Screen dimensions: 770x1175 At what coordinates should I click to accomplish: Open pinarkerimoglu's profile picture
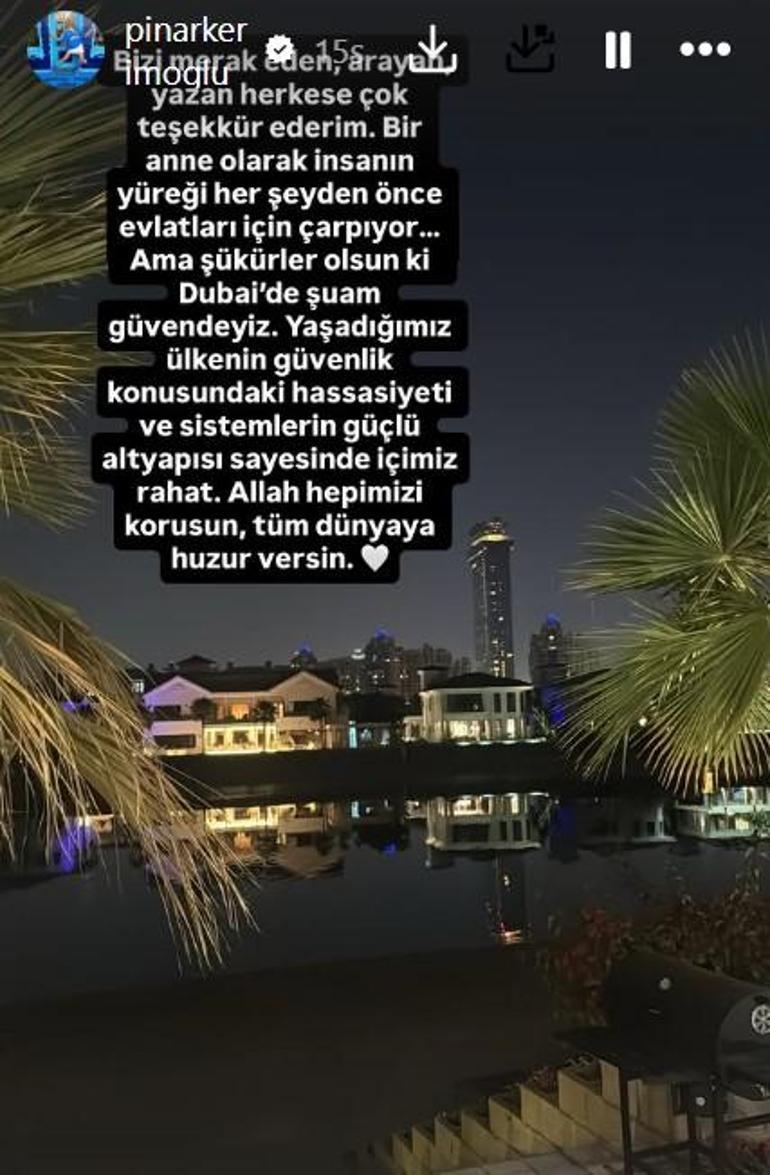pos(65,50)
